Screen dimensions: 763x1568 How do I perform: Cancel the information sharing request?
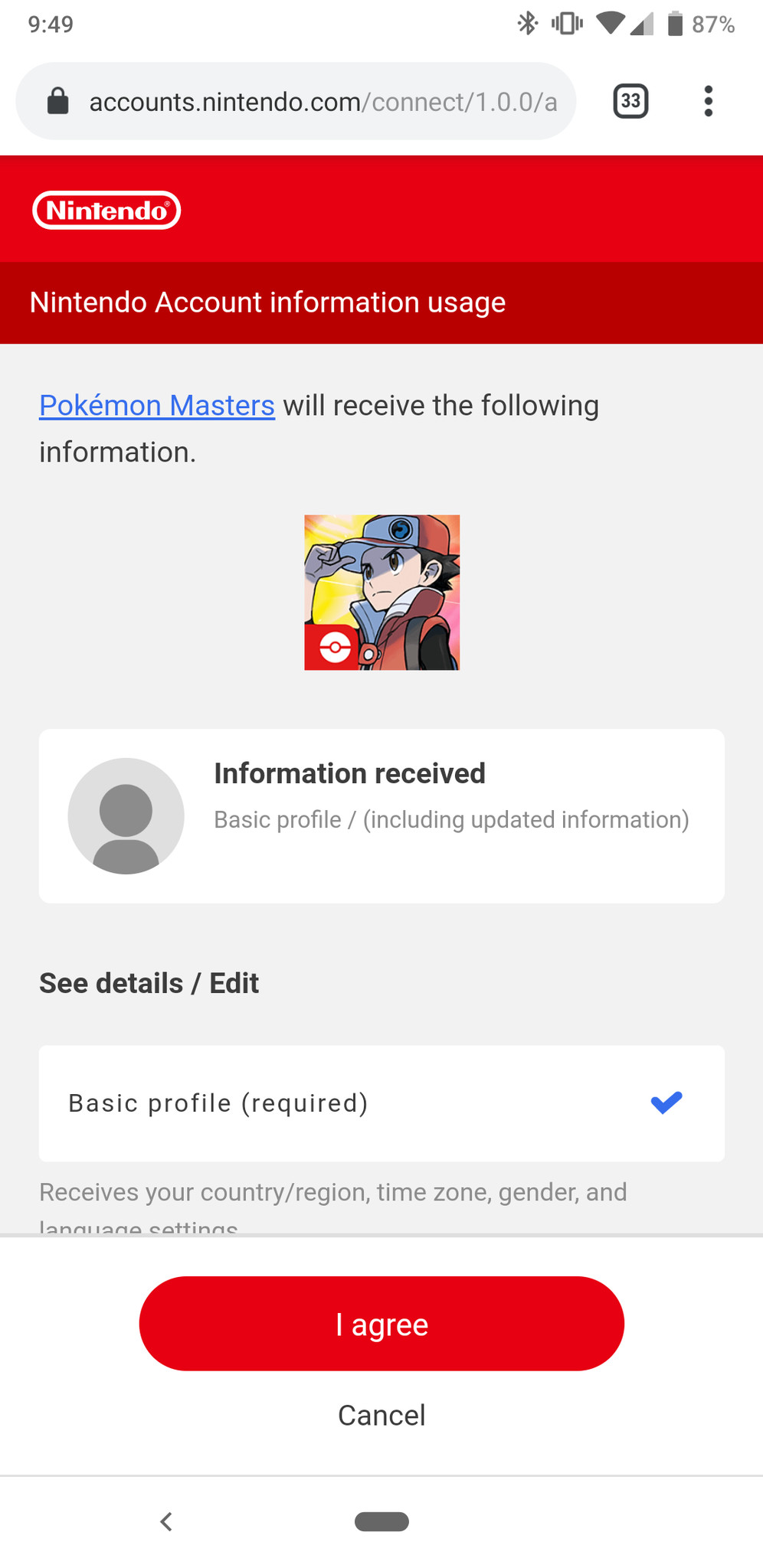pyautogui.click(x=381, y=1416)
